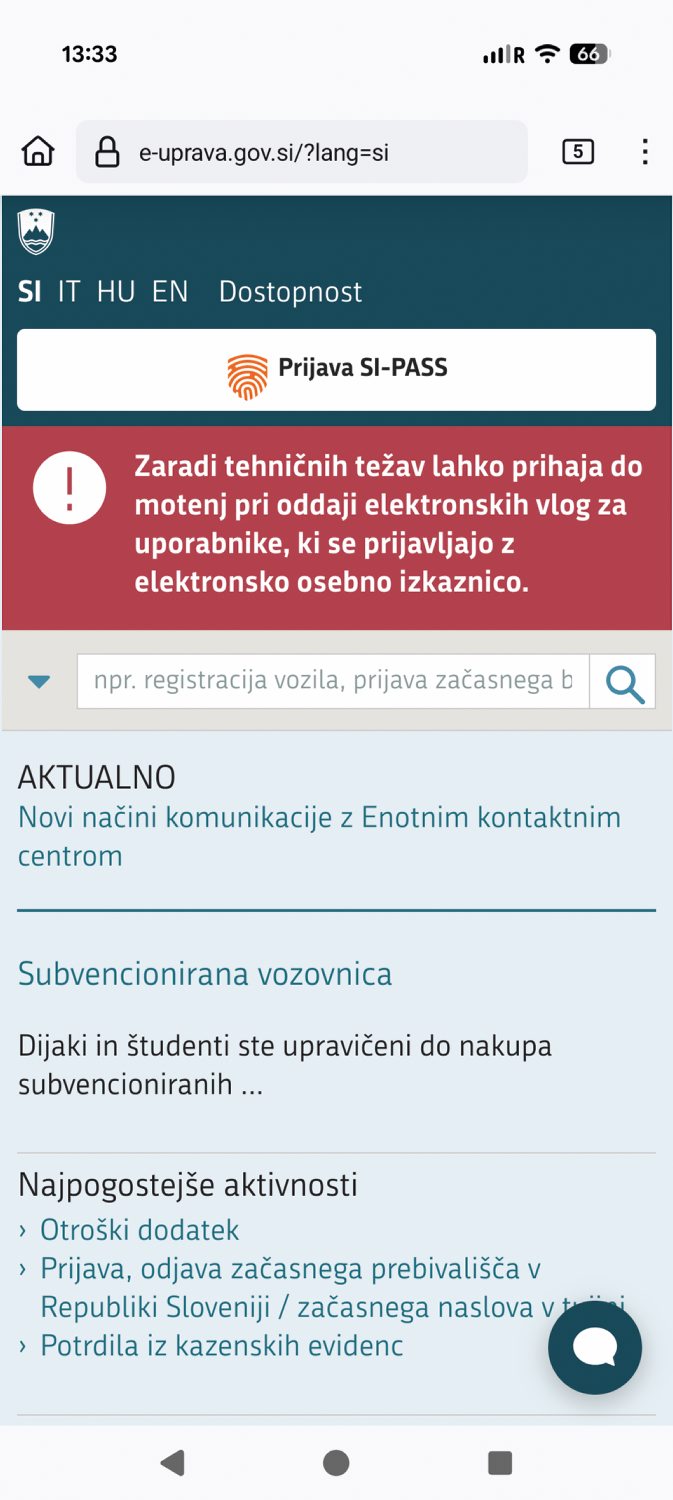
Task: Tap the e-uprava.gov.si address bar
Action: click(300, 152)
